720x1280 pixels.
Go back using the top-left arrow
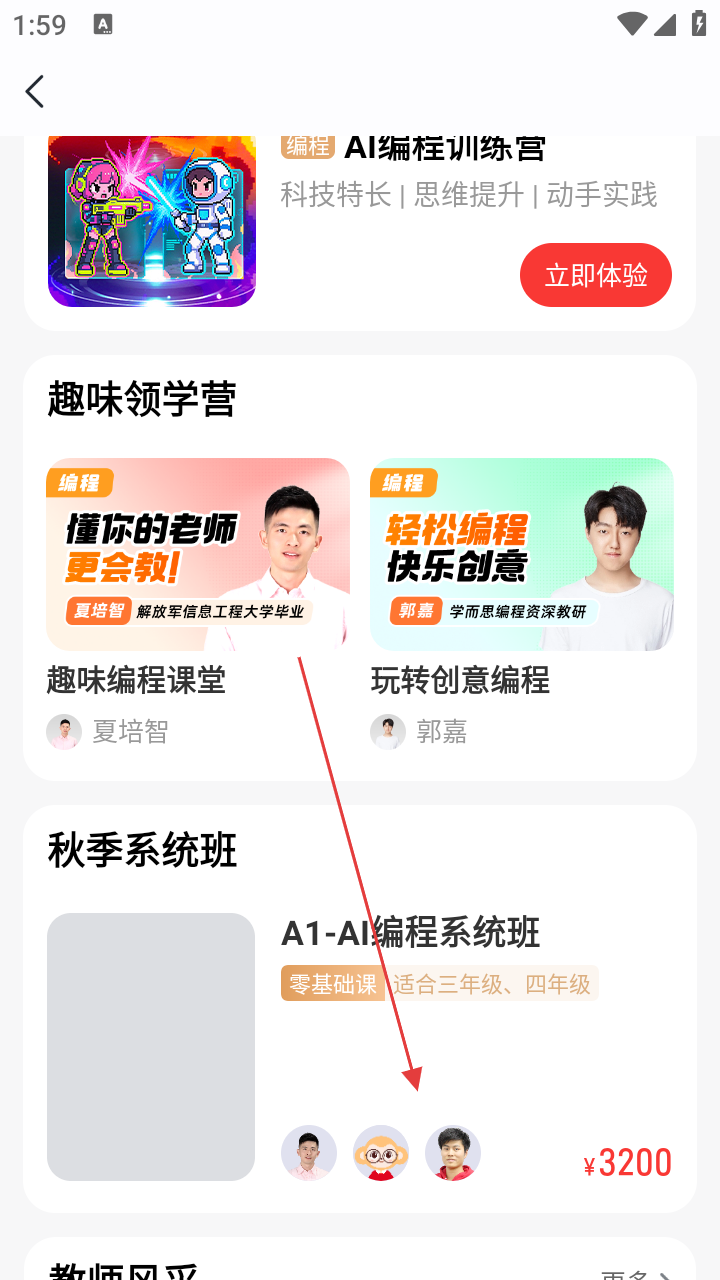click(x=35, y=92)
